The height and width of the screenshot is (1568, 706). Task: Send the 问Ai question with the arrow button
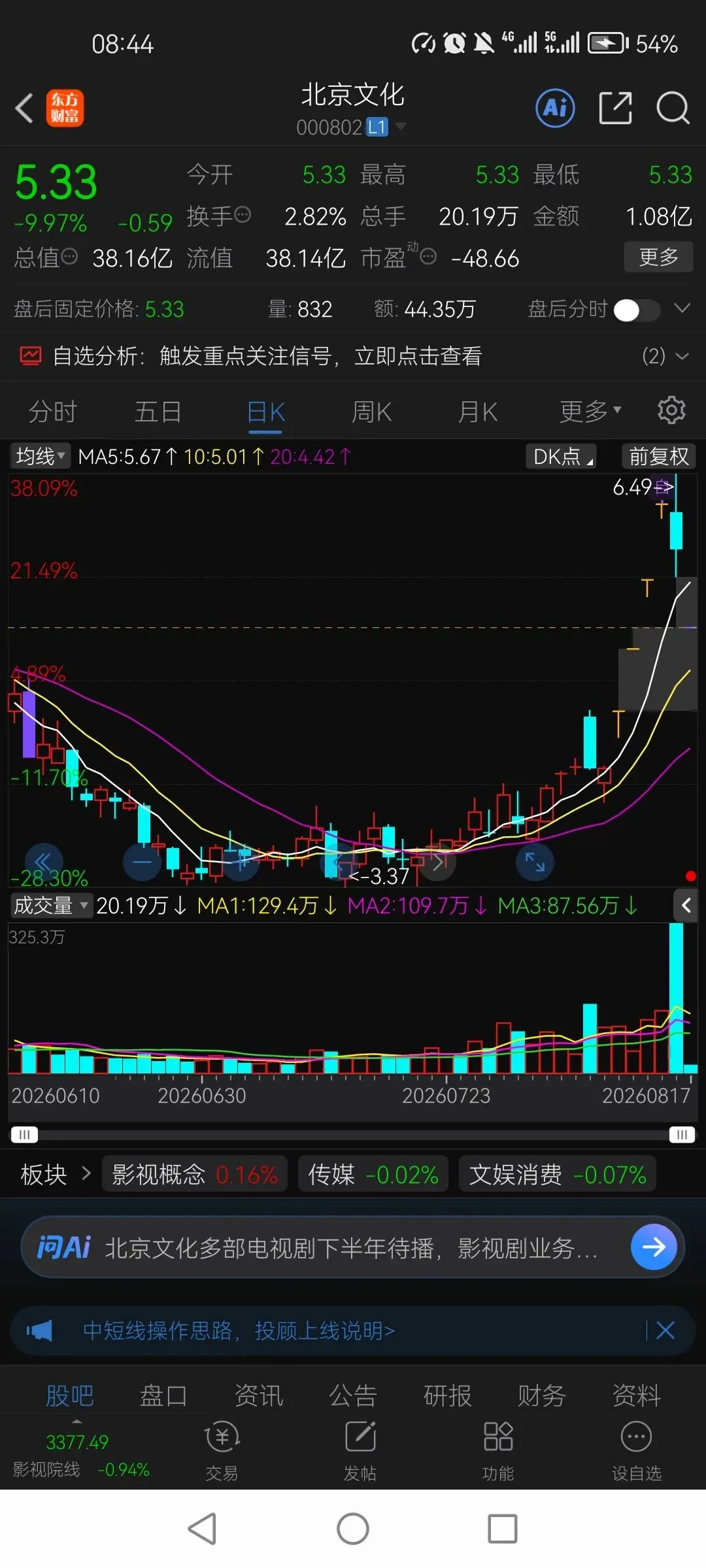653,1247
